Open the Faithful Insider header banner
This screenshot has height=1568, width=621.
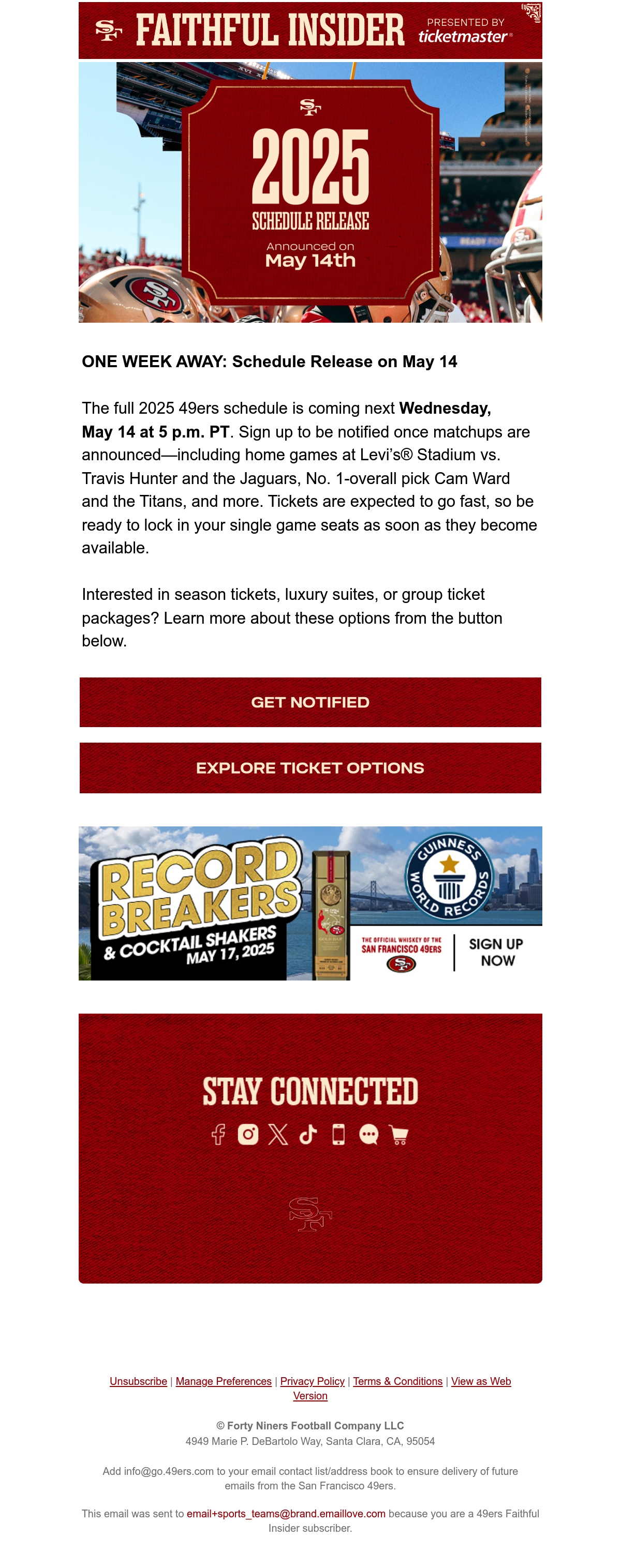coord(310,31)
